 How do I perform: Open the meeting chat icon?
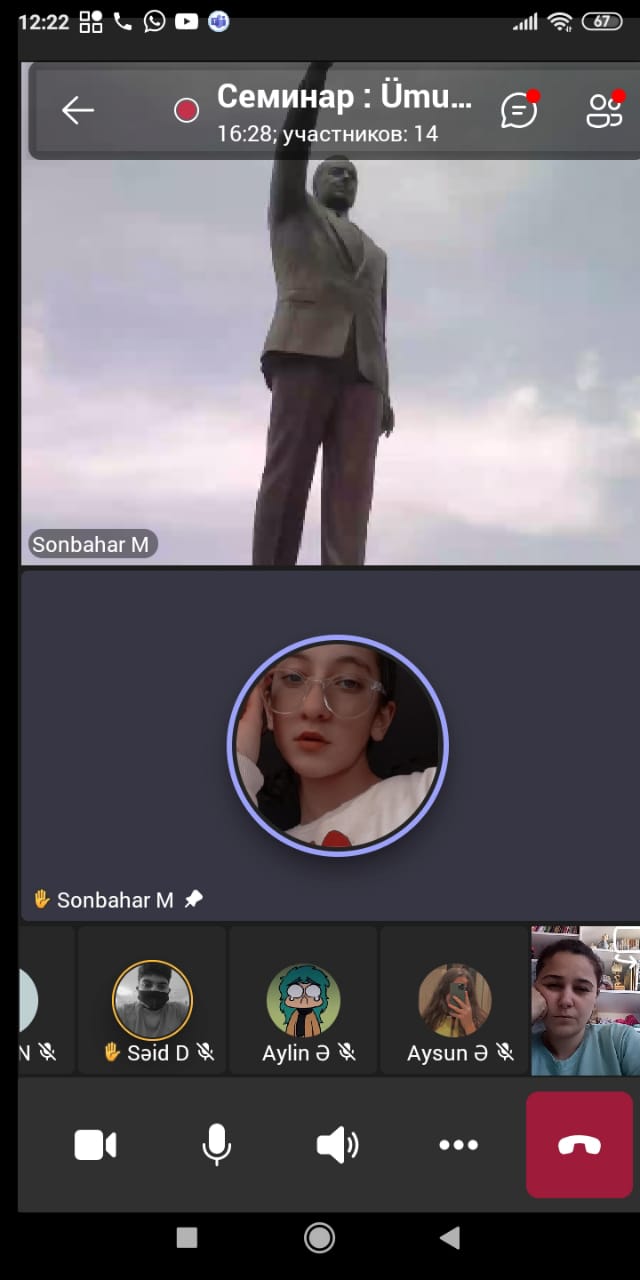pyautogui.click(x=519, y=110)
